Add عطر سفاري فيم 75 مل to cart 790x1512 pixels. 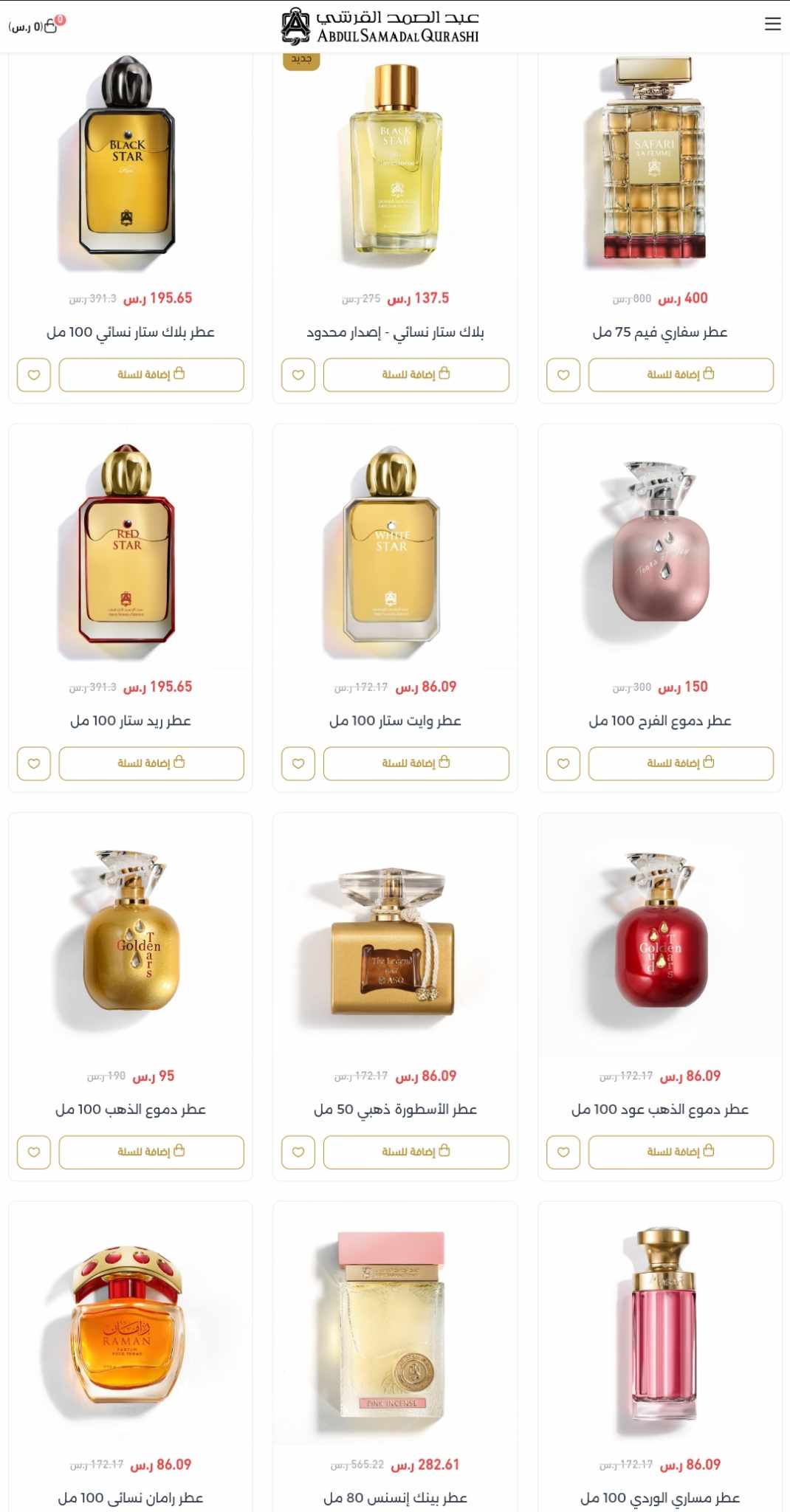[x=680, y=374]
